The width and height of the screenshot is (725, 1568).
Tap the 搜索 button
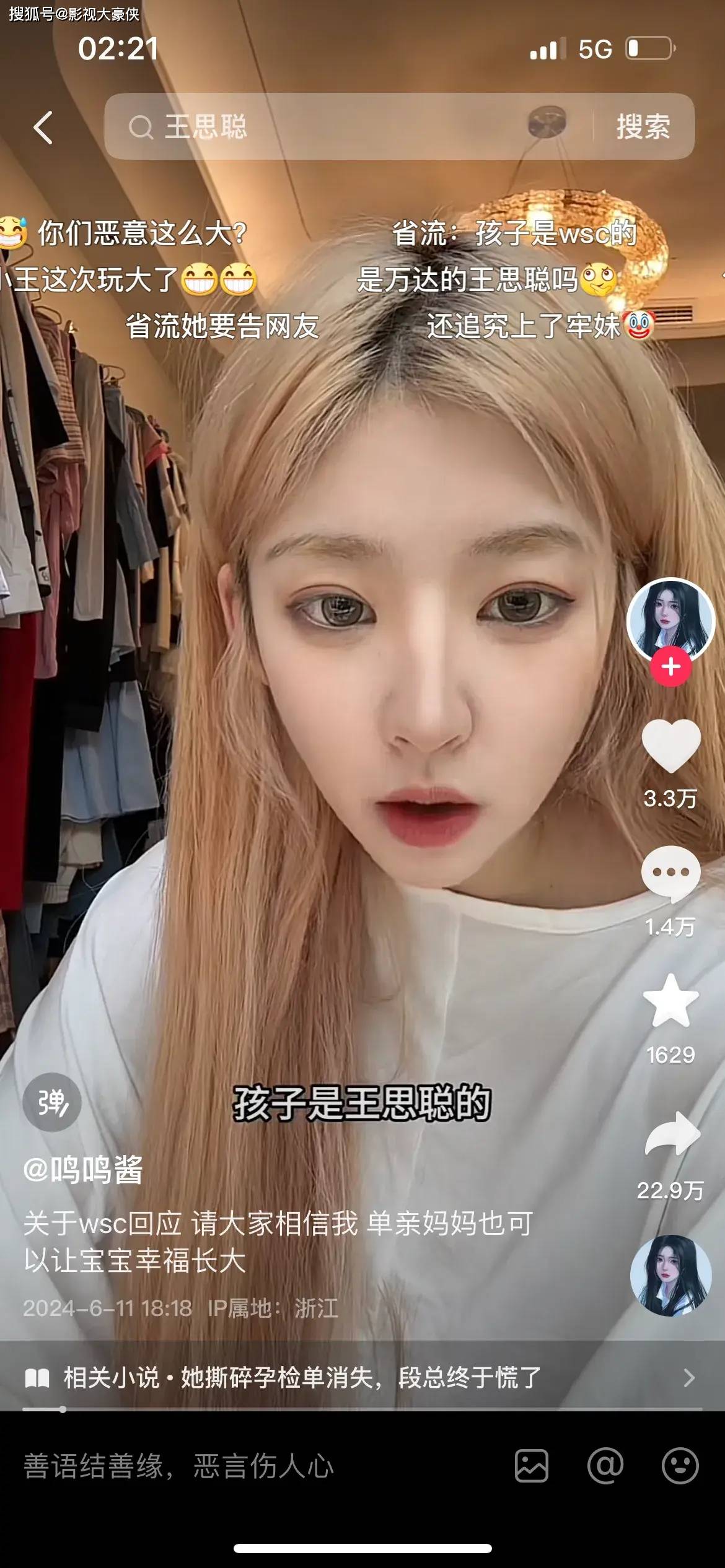[643, 127]
